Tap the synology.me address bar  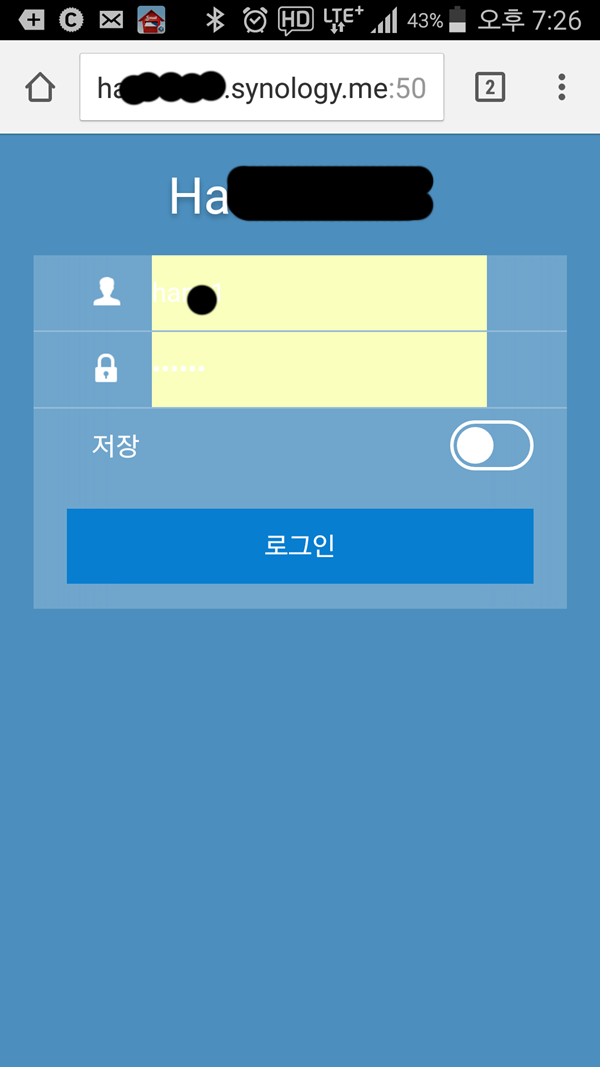(262, 87)
